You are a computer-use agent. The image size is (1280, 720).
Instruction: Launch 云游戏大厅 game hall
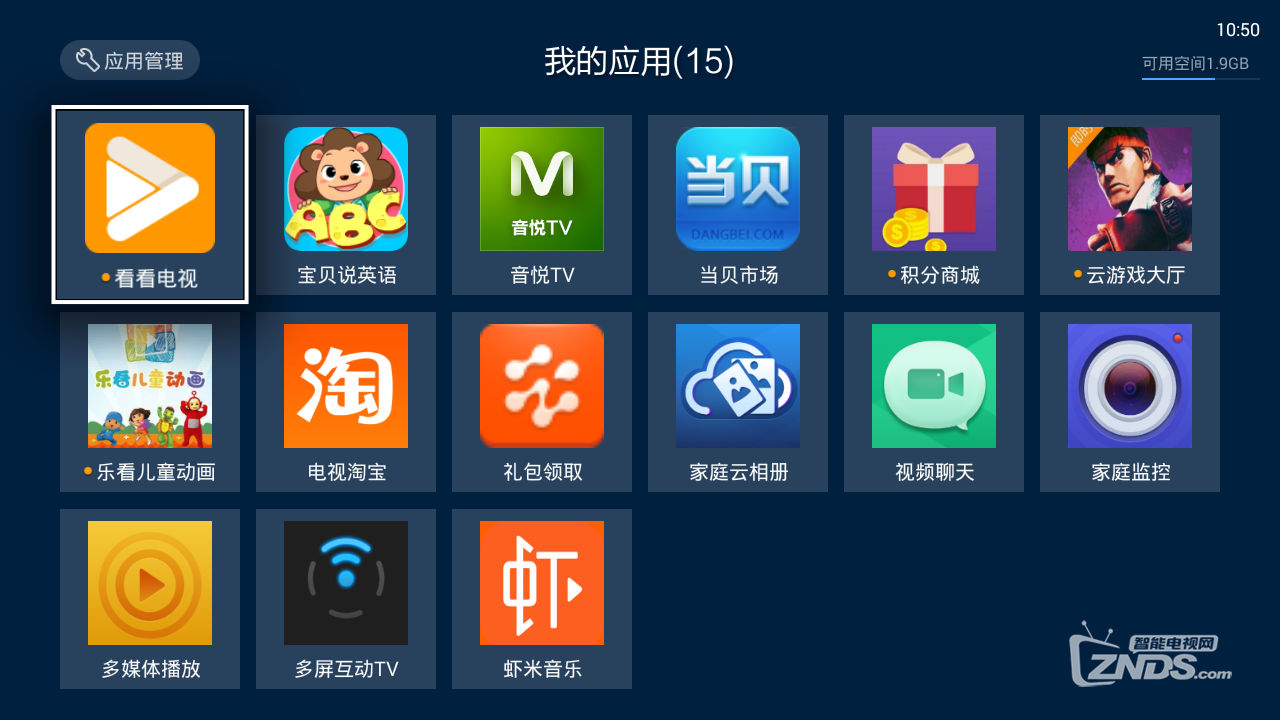click(x=1130, y=204)
